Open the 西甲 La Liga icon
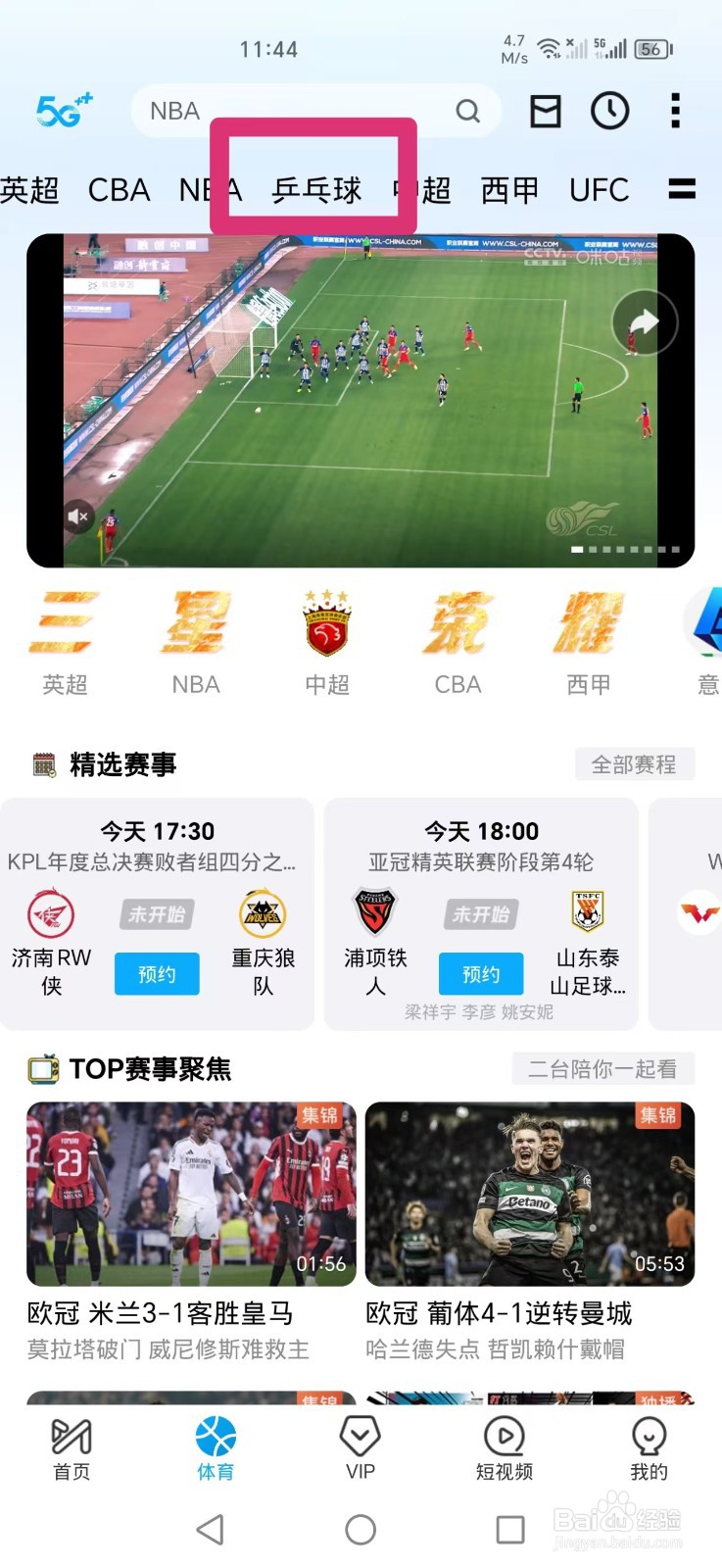 click(x=588, y=637)
